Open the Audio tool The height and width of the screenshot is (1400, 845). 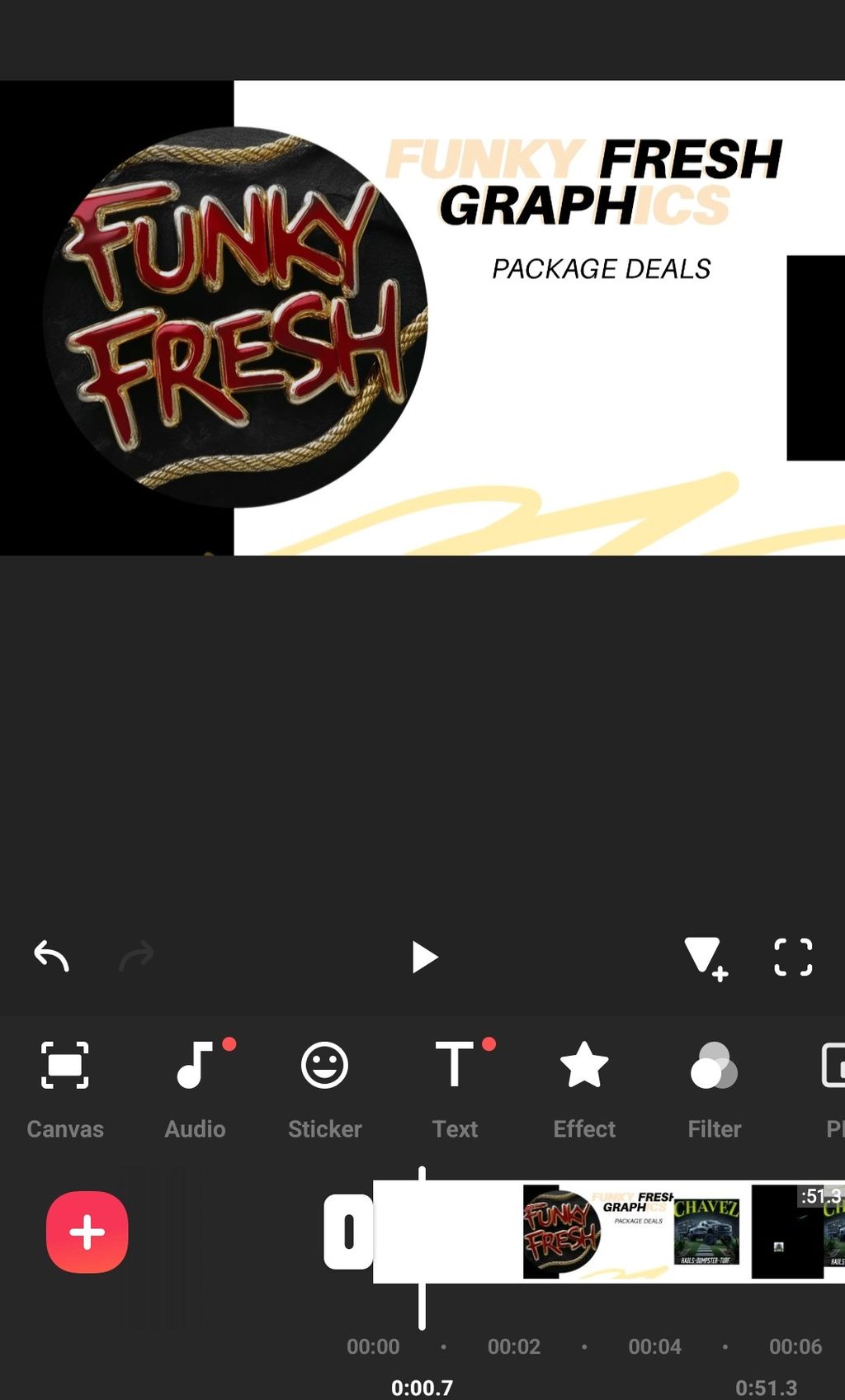(196, 1090)
